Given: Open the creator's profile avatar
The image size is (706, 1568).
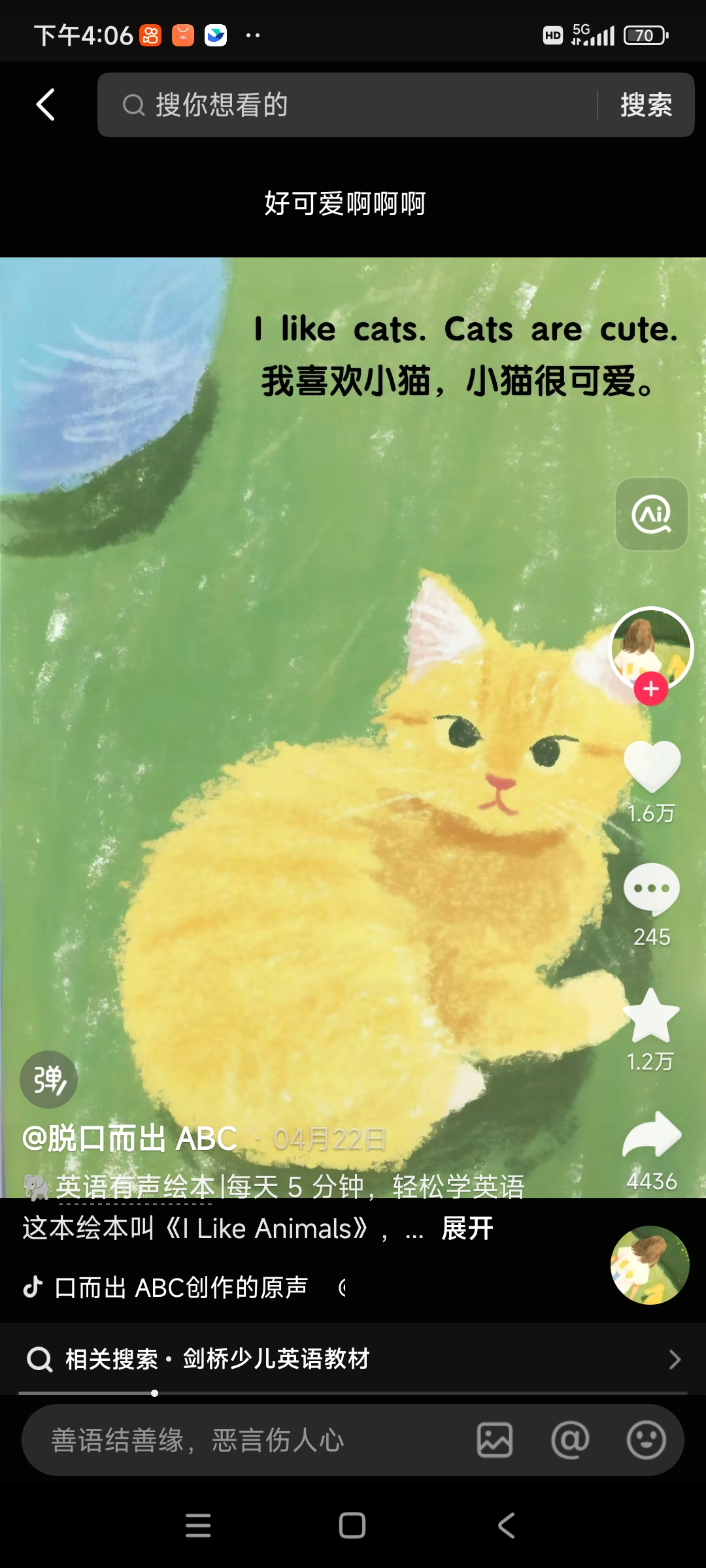Looking at the screenshot, I should pyautogui.click(x=650, y=645).
